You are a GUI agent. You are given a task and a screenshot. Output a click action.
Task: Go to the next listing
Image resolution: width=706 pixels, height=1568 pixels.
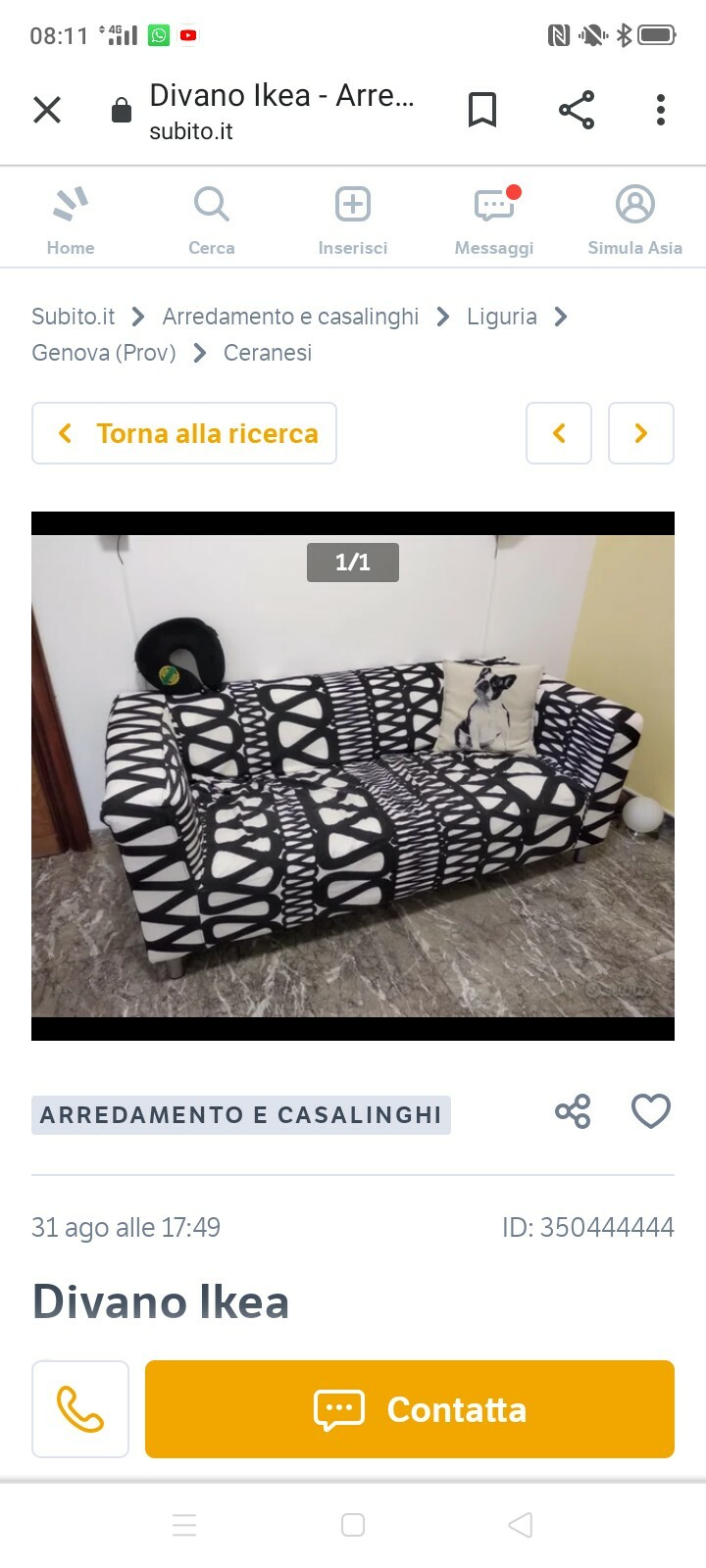641,433
